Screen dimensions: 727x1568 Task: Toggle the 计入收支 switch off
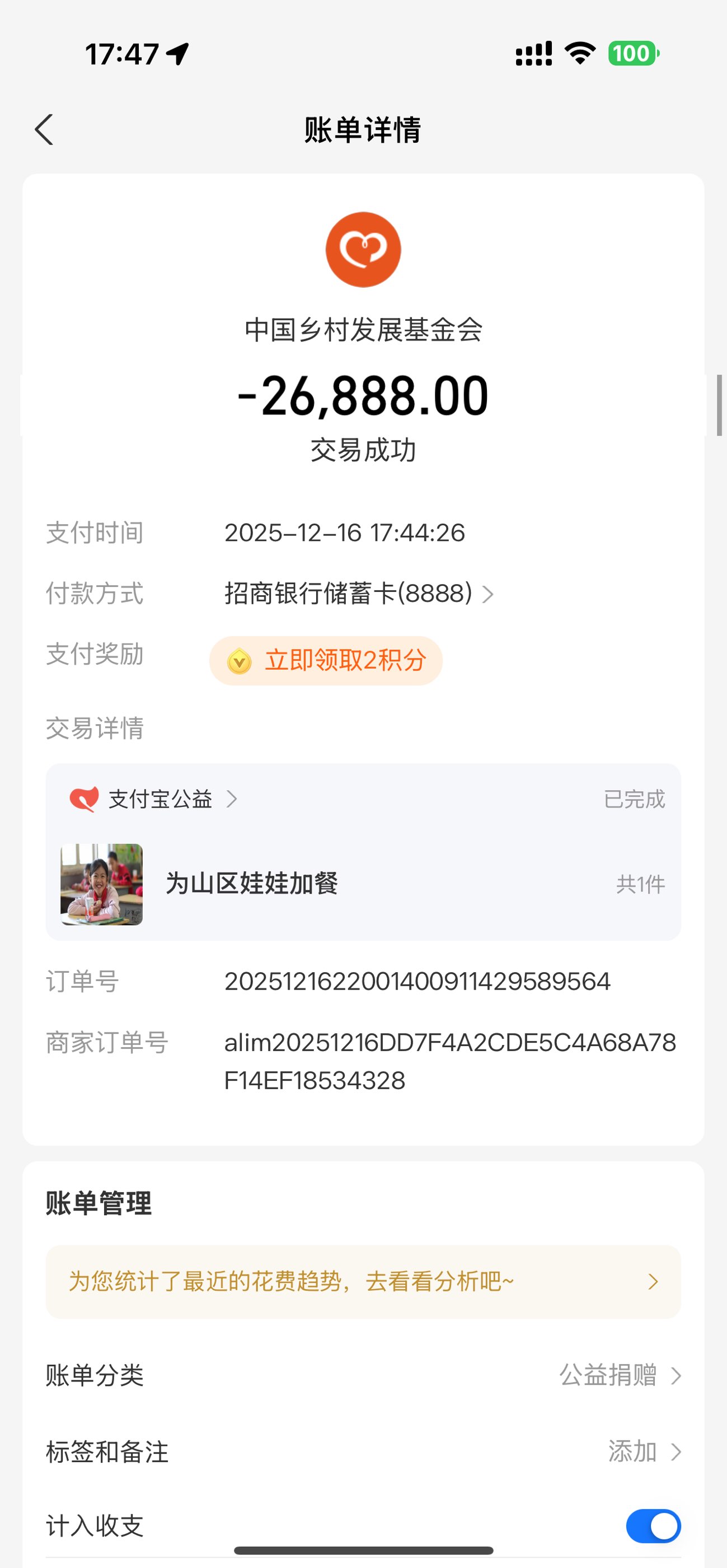(x=653, y=1526)
